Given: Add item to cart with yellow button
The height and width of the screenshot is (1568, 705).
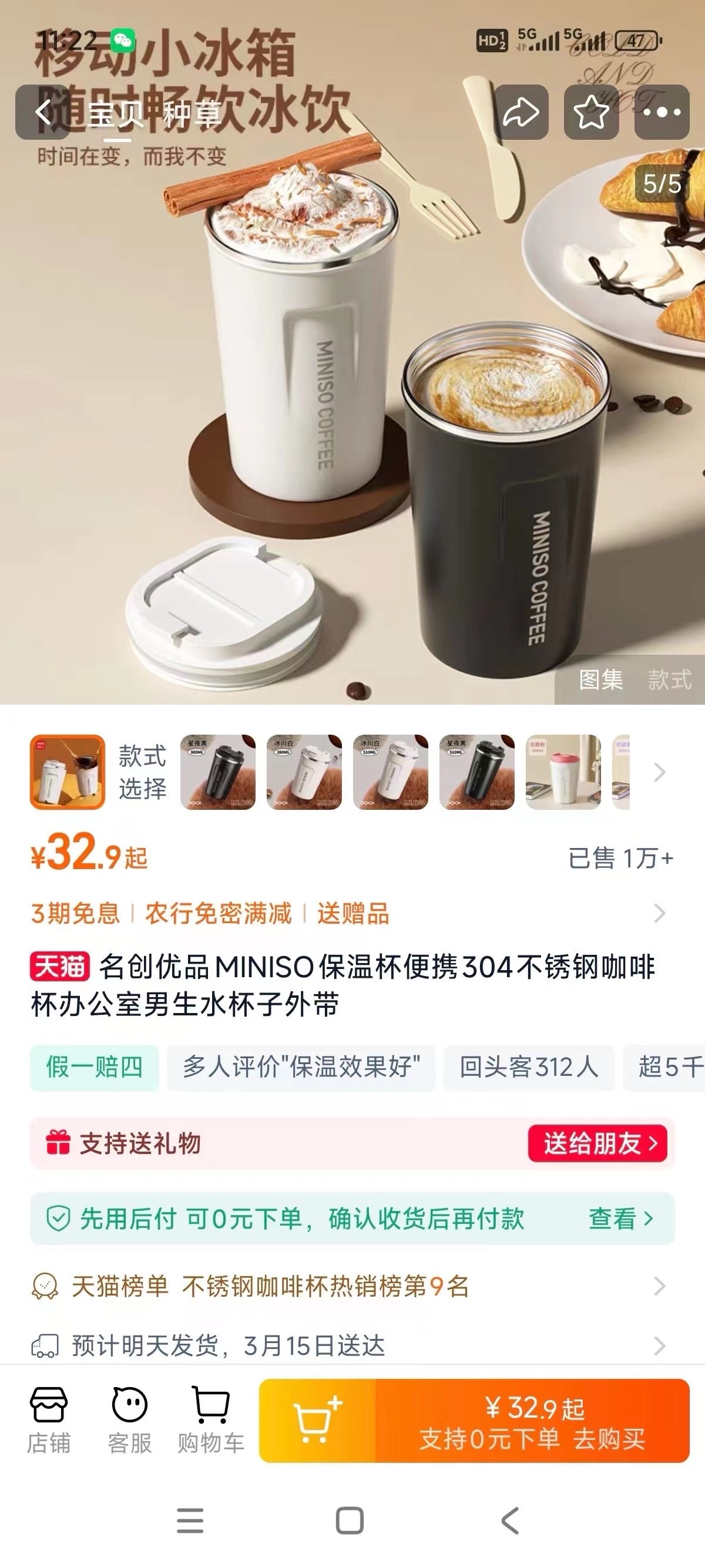Looking at the screenshot, I should (317, 1421).
